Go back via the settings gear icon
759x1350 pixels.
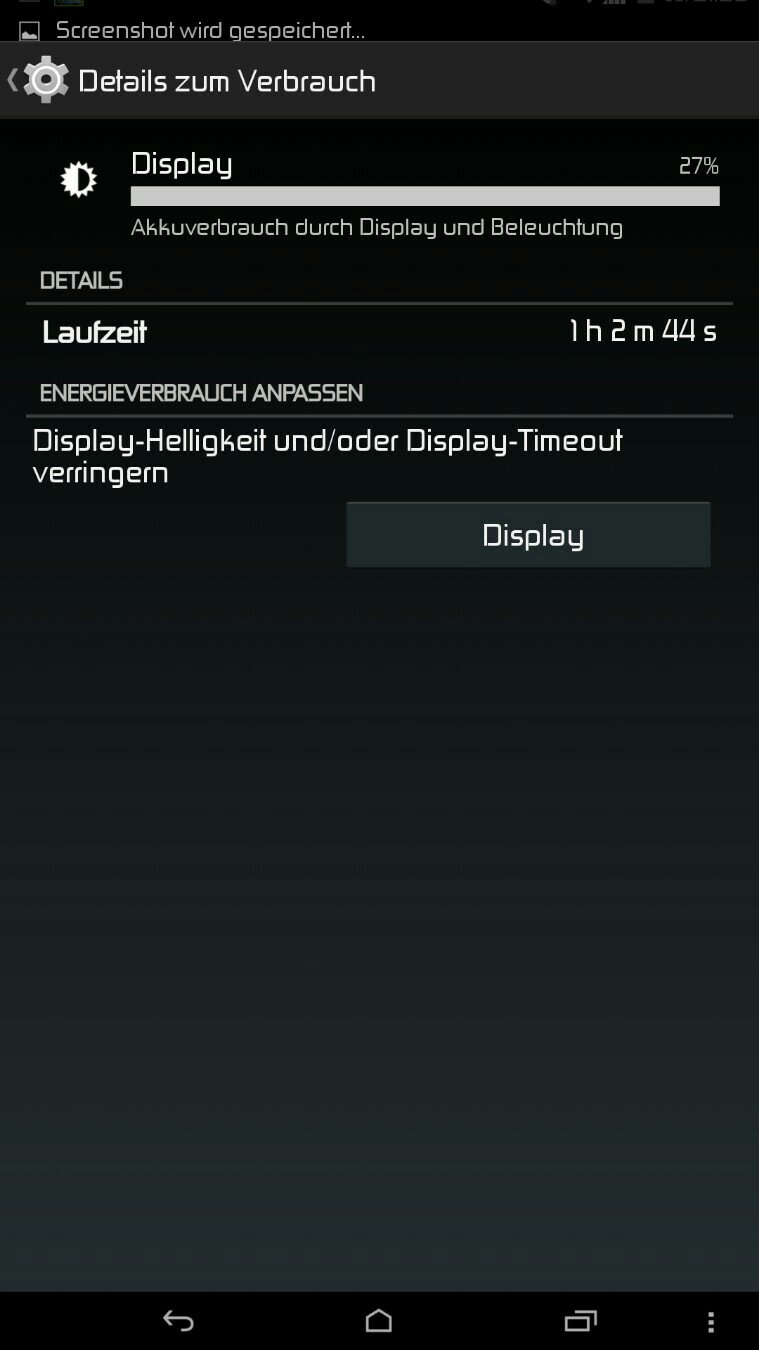coord(42,80)
